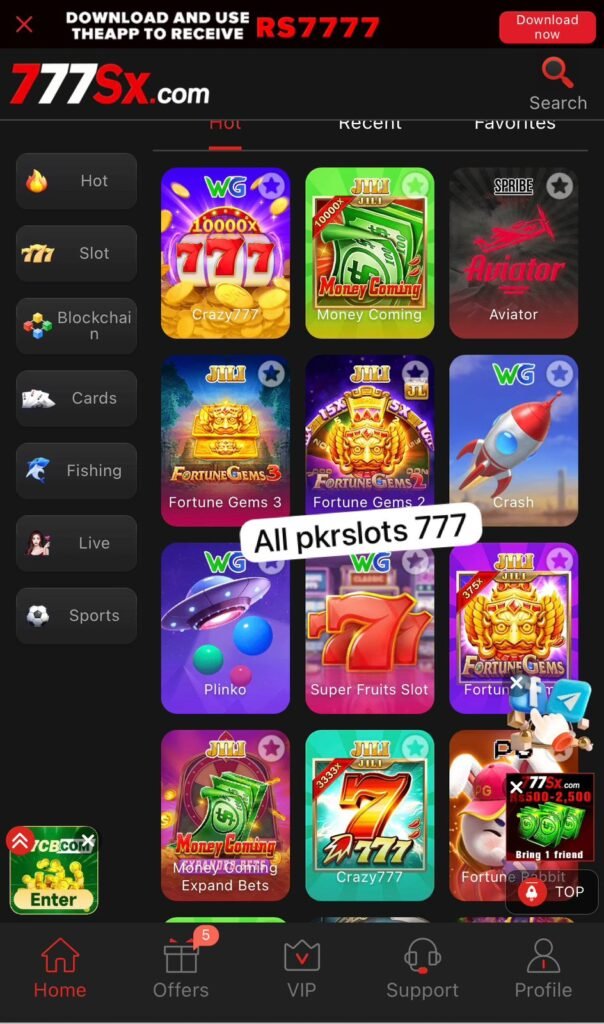Launch the Aviator game

coord(513,255)
